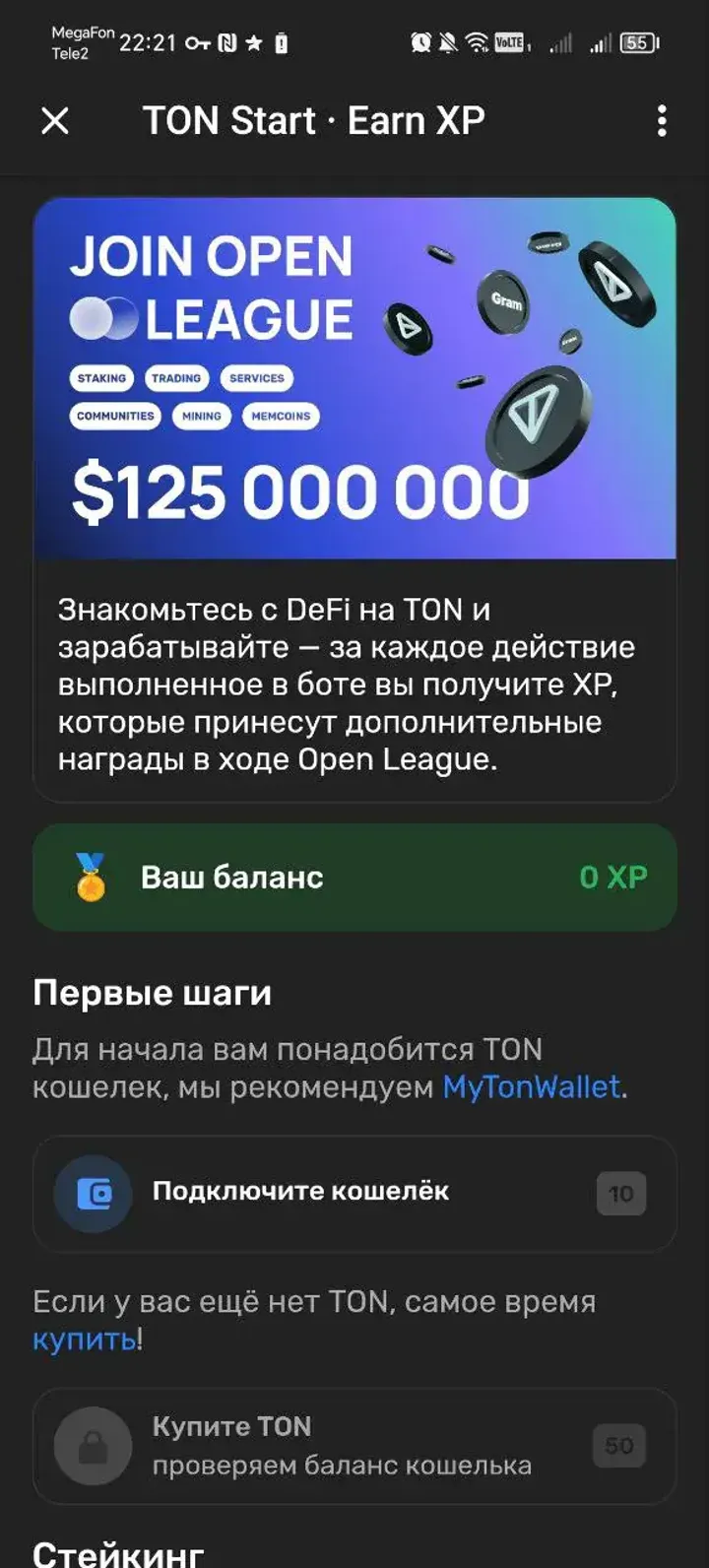Close the TON Start mini-app with the X
Image resolution: width=709 pixels, height=1568 pixels.
[x=56, y=120]
